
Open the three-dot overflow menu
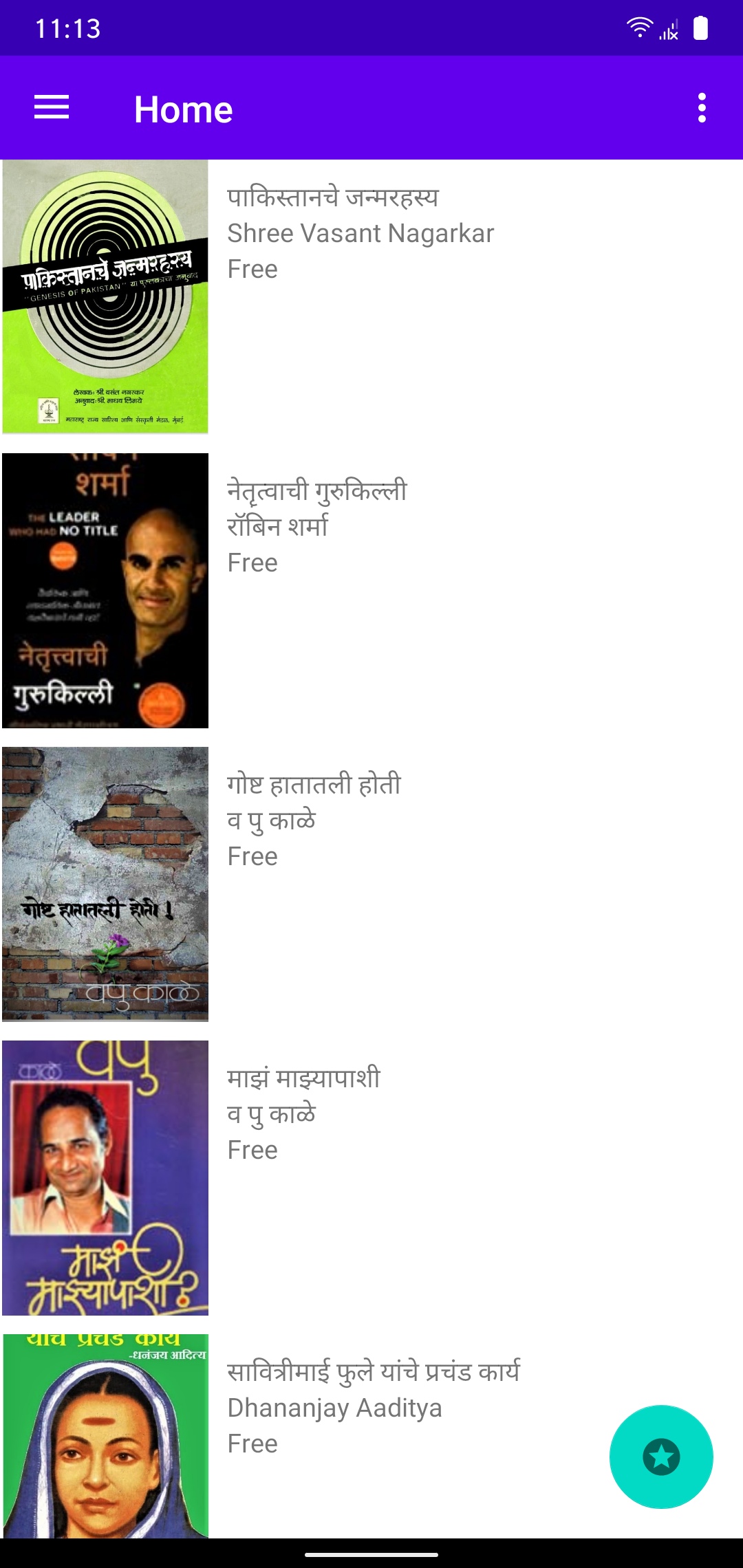[702, 108]
